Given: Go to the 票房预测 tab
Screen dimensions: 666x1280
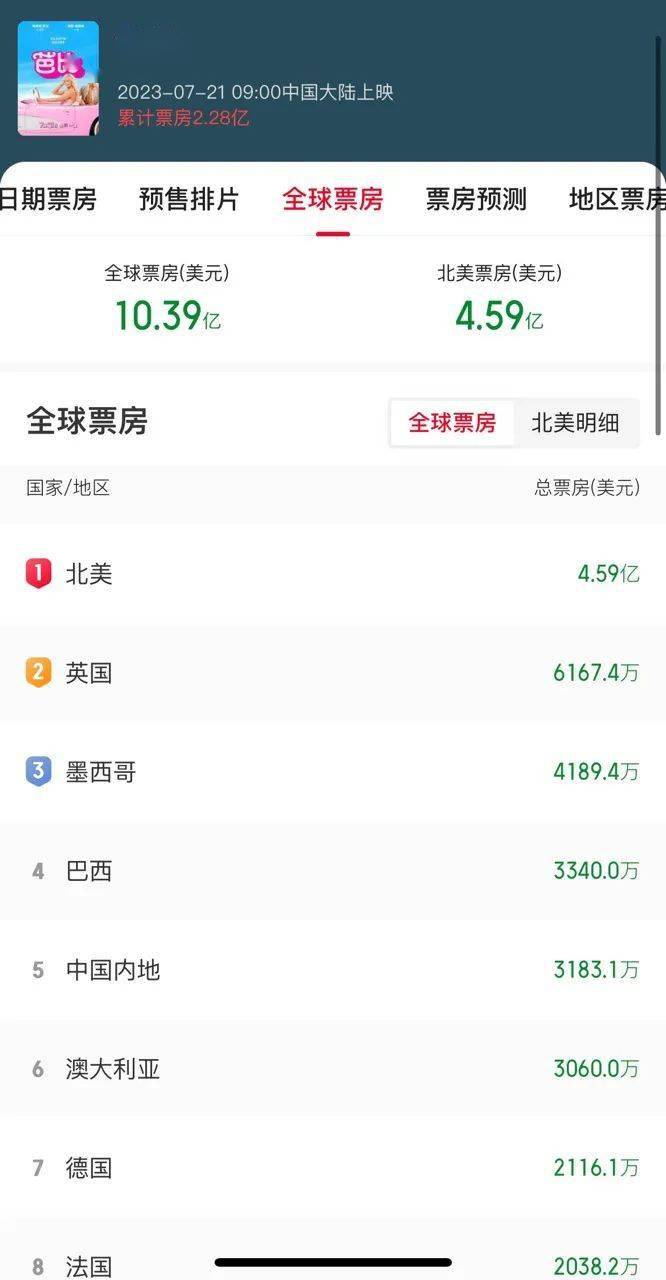Looking at the screenshot, I should point(476,199).
